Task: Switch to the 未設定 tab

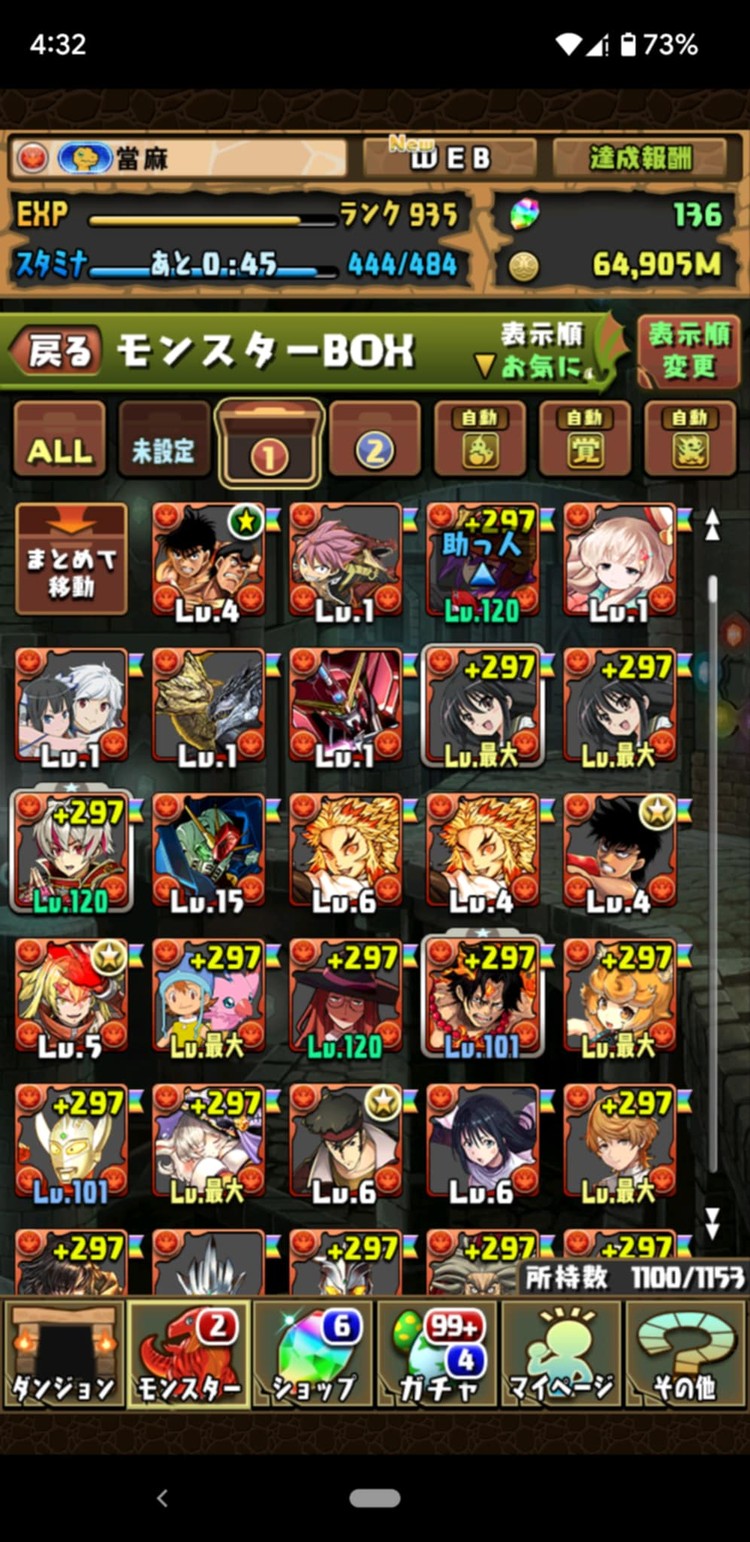Action: [163, 441]
